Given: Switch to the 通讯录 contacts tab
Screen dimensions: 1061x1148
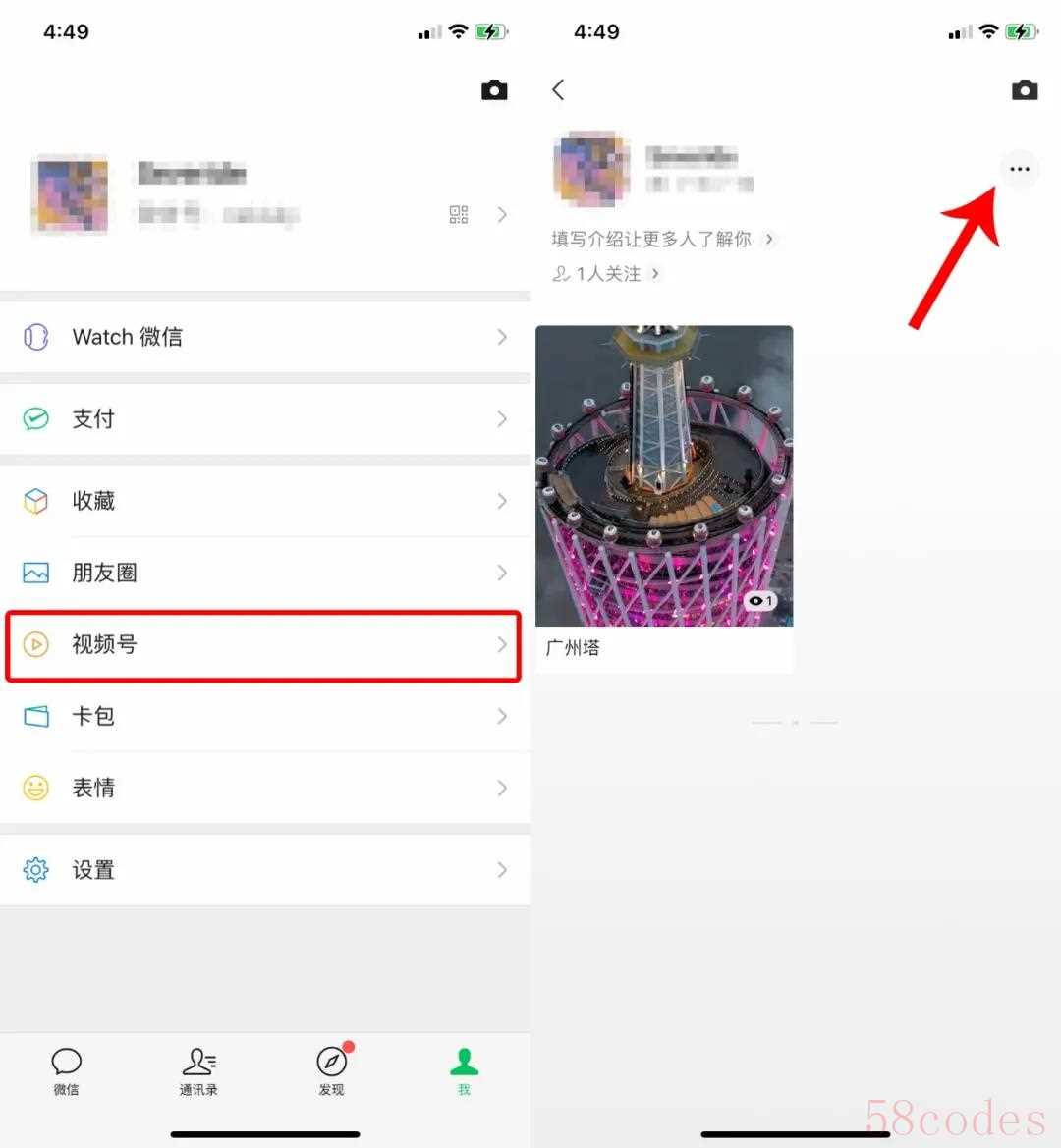Looking at the screenshot, I should [198, 1070].
